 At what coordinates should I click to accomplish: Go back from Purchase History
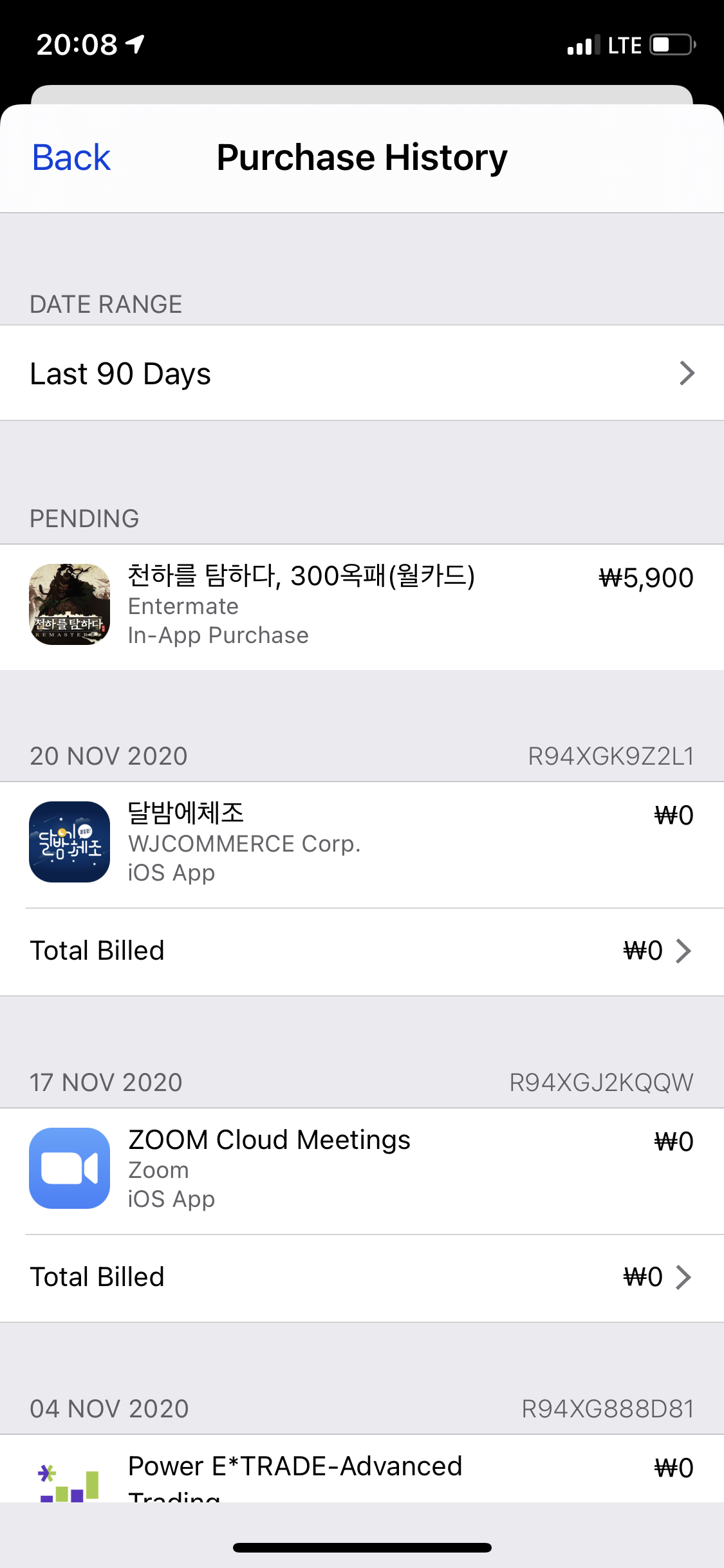[71, 158]
